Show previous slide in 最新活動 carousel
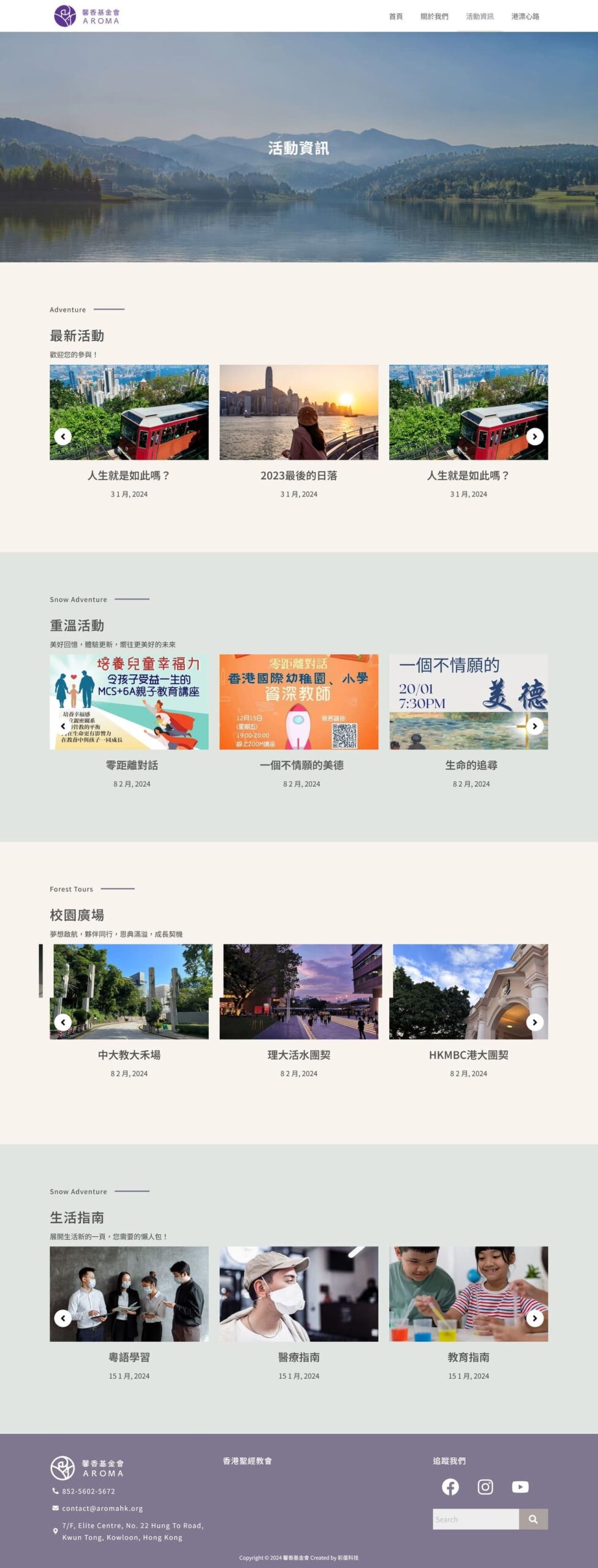This screenshot has height=1568, width=598. point(63,436)
